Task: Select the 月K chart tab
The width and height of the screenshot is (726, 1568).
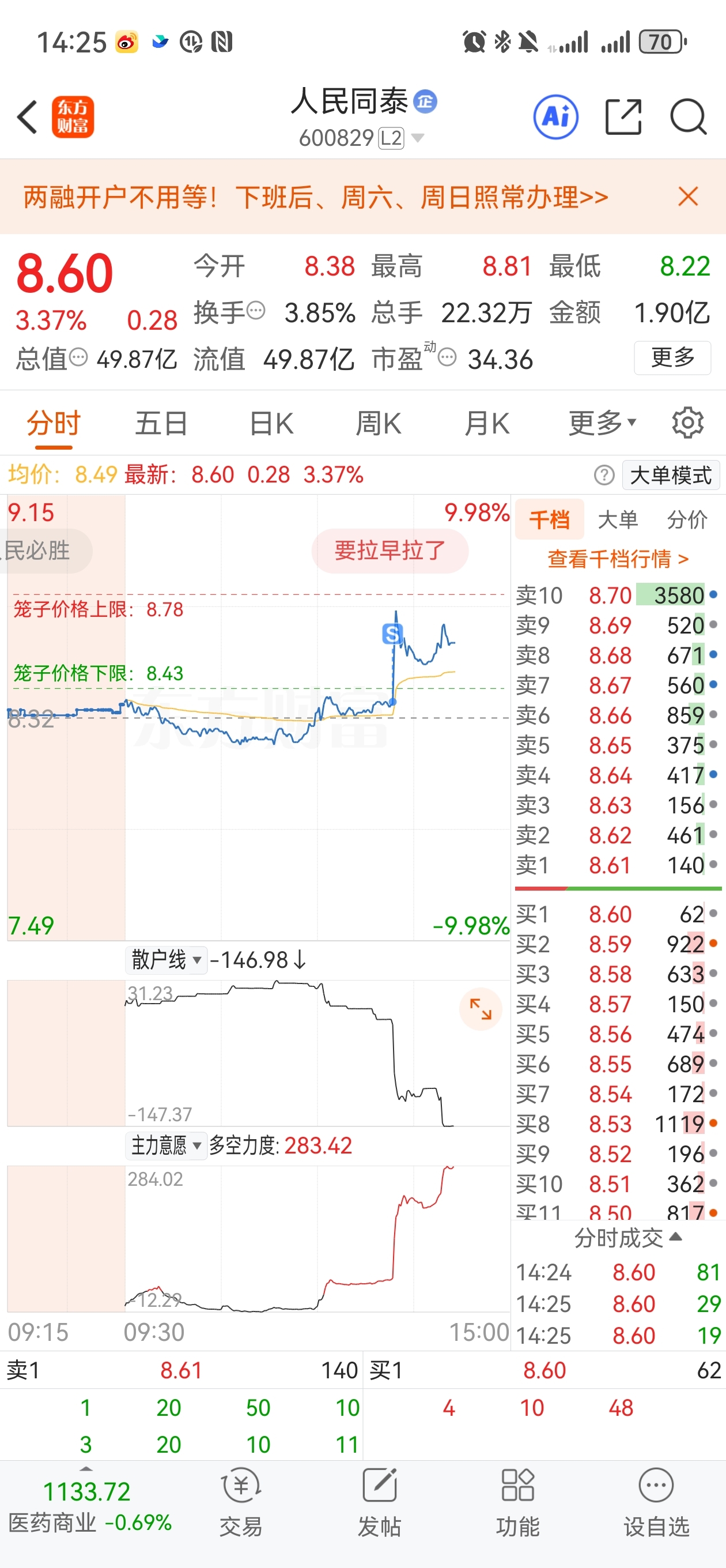Action: pyautogui.click(x=486, y=423)
